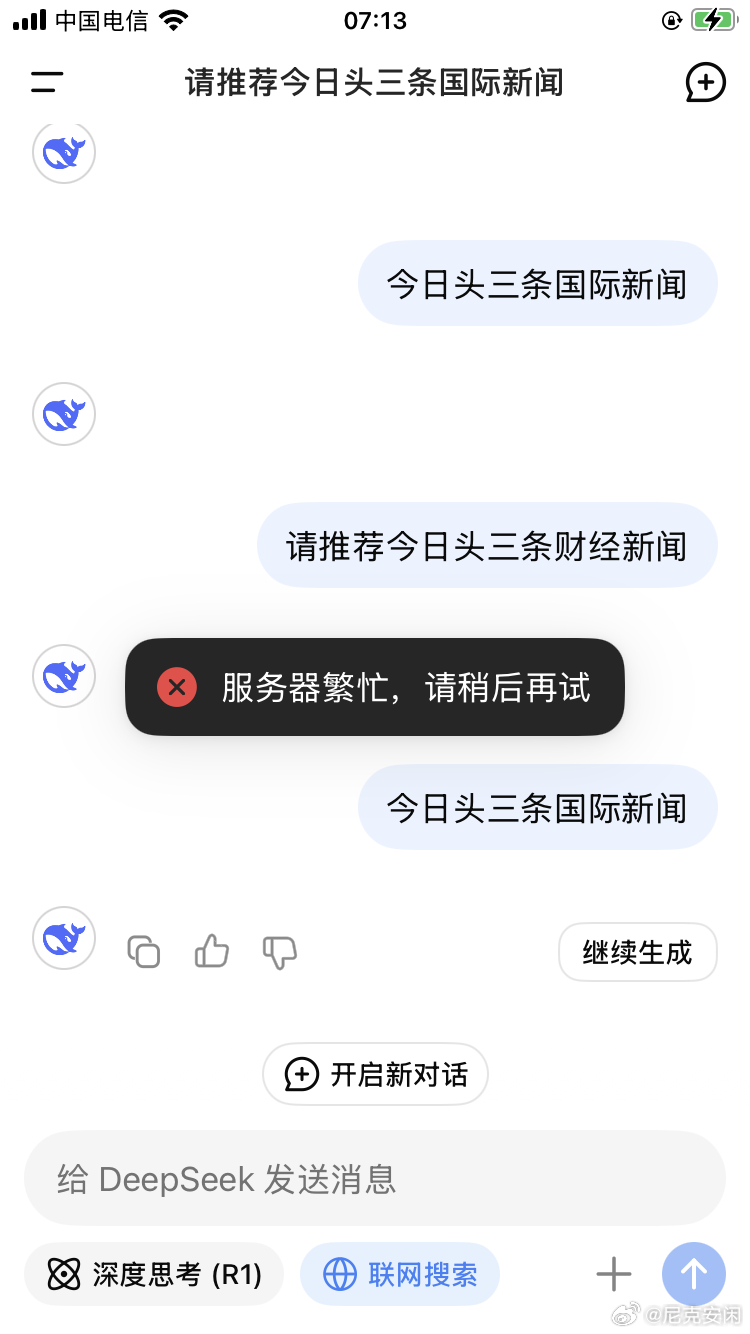Give a thumbs up to the reply
Screen dimensions: 750x1334
(211, 952)
